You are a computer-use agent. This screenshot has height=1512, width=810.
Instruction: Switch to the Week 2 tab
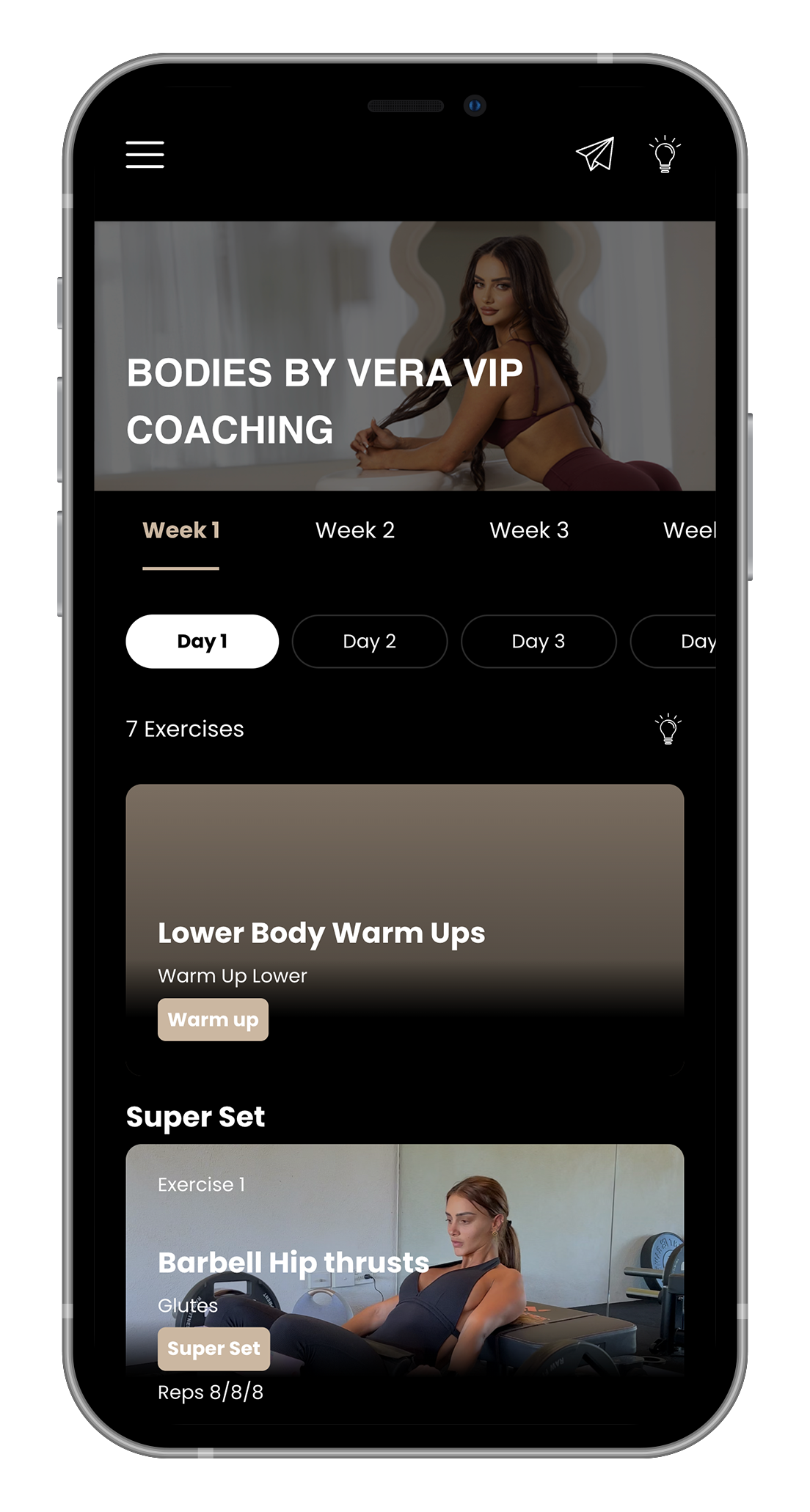point(355,530)
